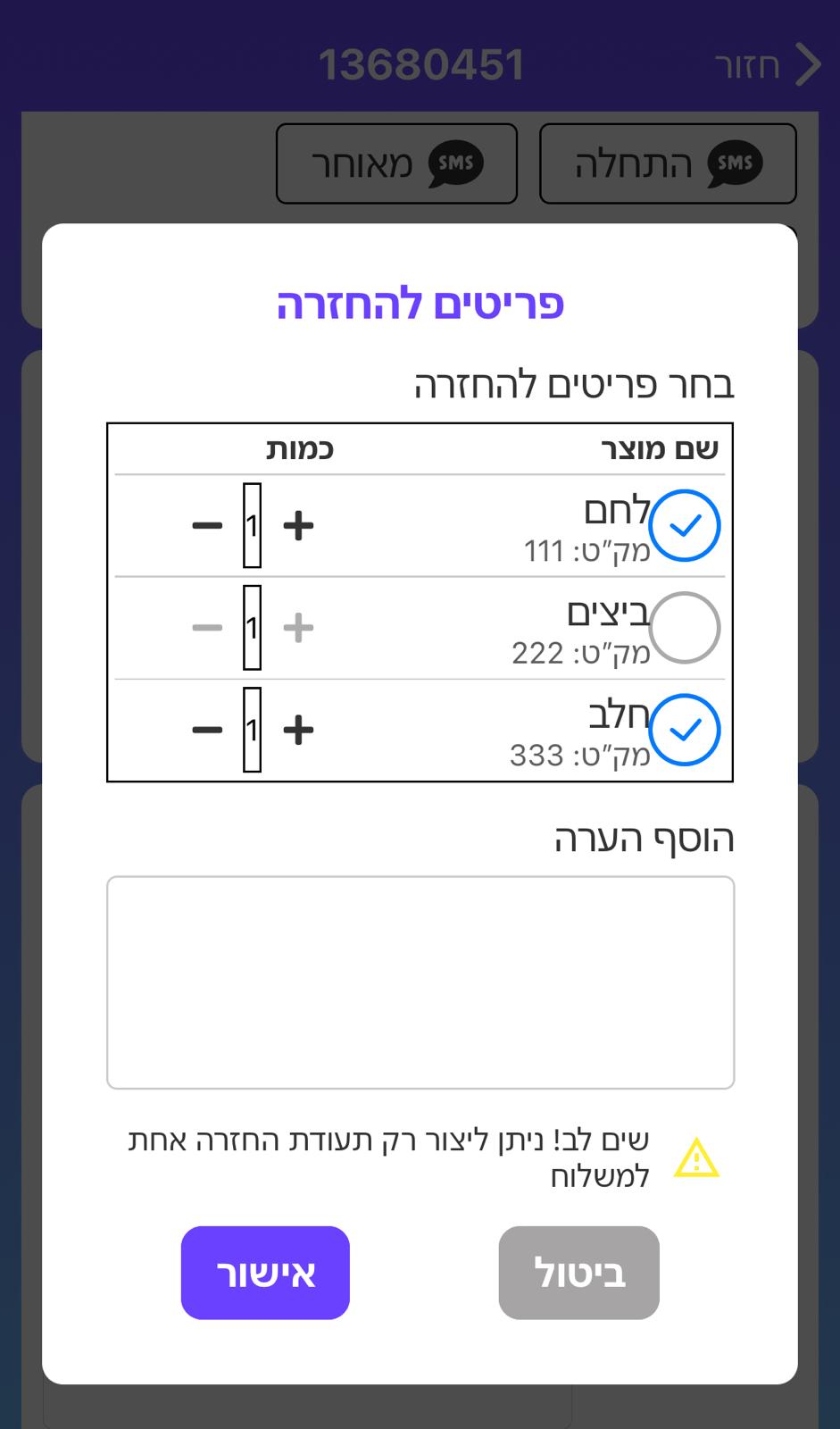Screen dimensions: 840x1429
Task: Uncheck the לחם item checkbox
Action: [x=684, y=526]
